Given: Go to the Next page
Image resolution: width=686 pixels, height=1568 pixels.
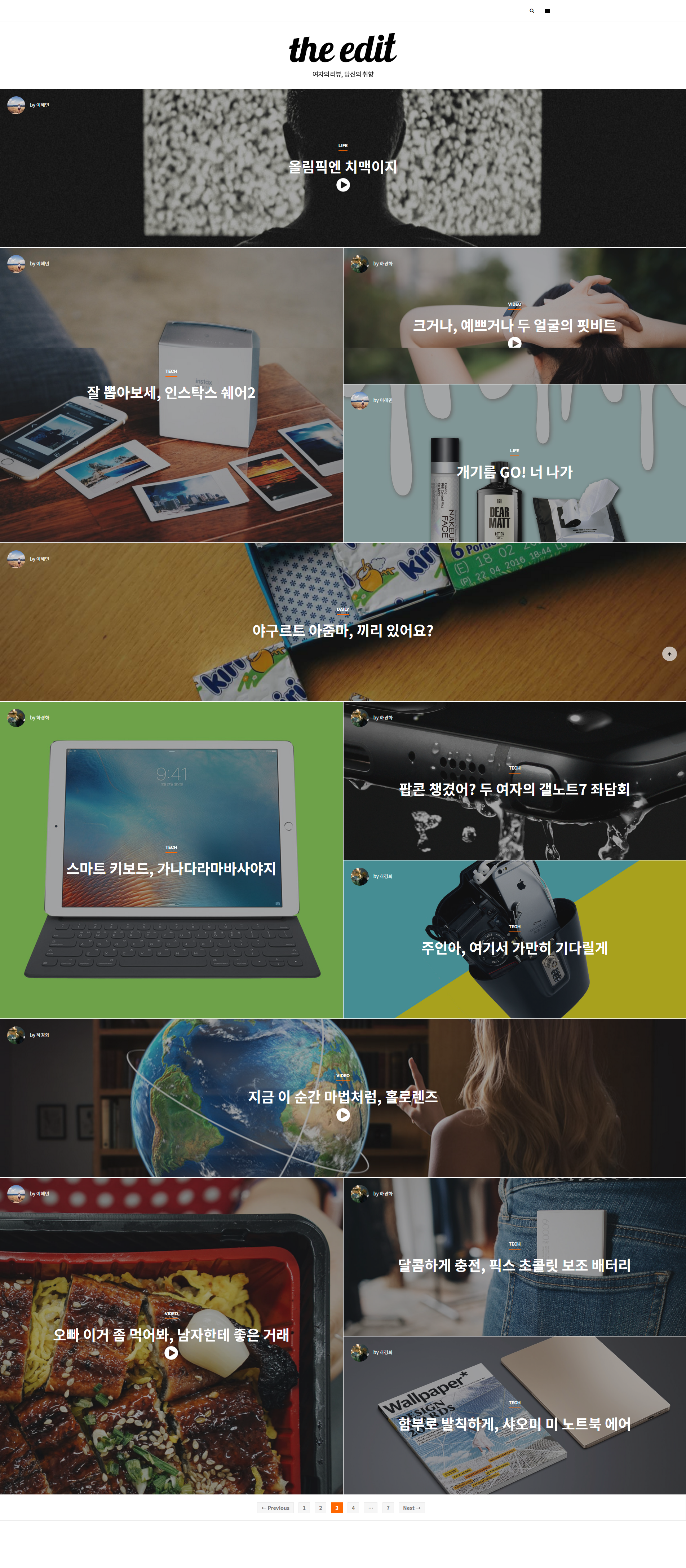Looking at the screenshot, I should 411,1508.
